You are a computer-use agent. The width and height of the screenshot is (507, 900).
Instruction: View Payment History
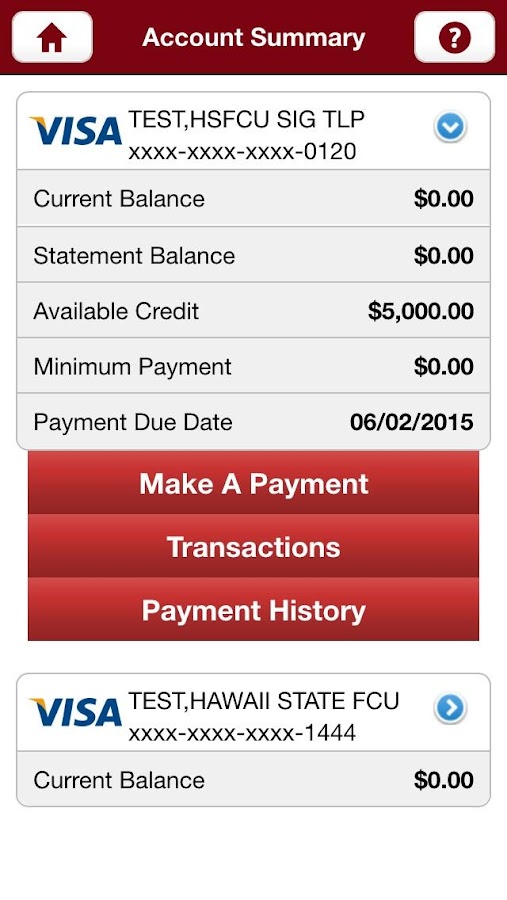253,610
